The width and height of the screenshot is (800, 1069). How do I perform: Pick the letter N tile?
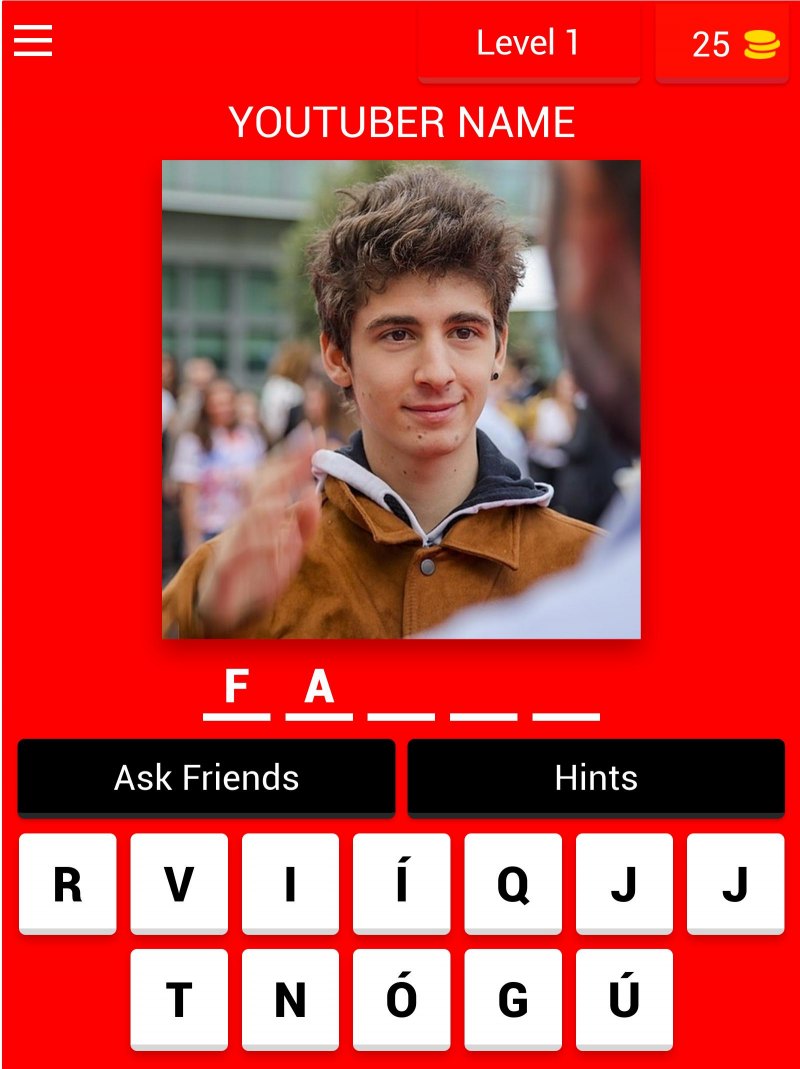[x=290, y=999]
